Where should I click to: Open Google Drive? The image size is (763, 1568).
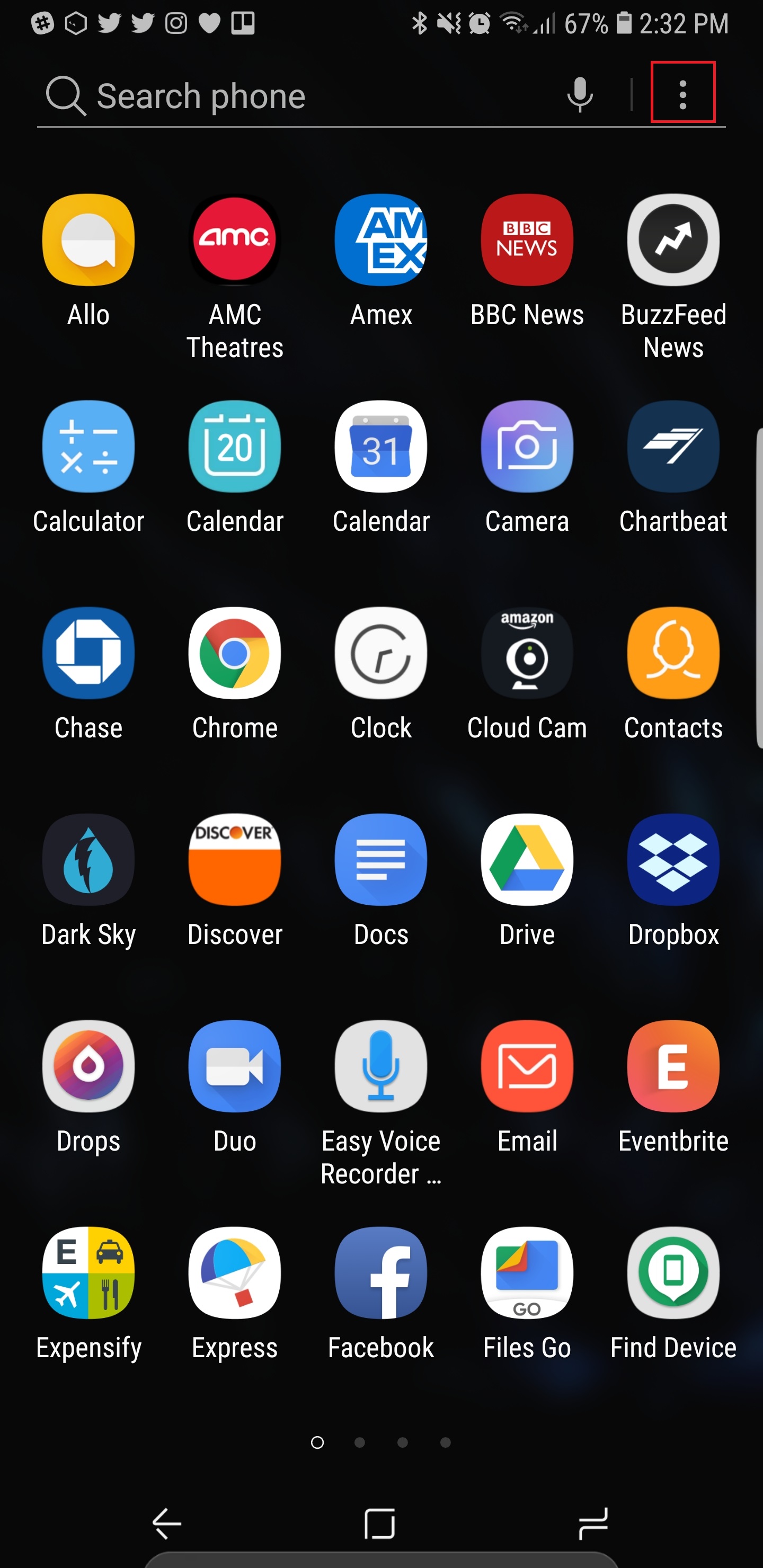tap(527, 859)
